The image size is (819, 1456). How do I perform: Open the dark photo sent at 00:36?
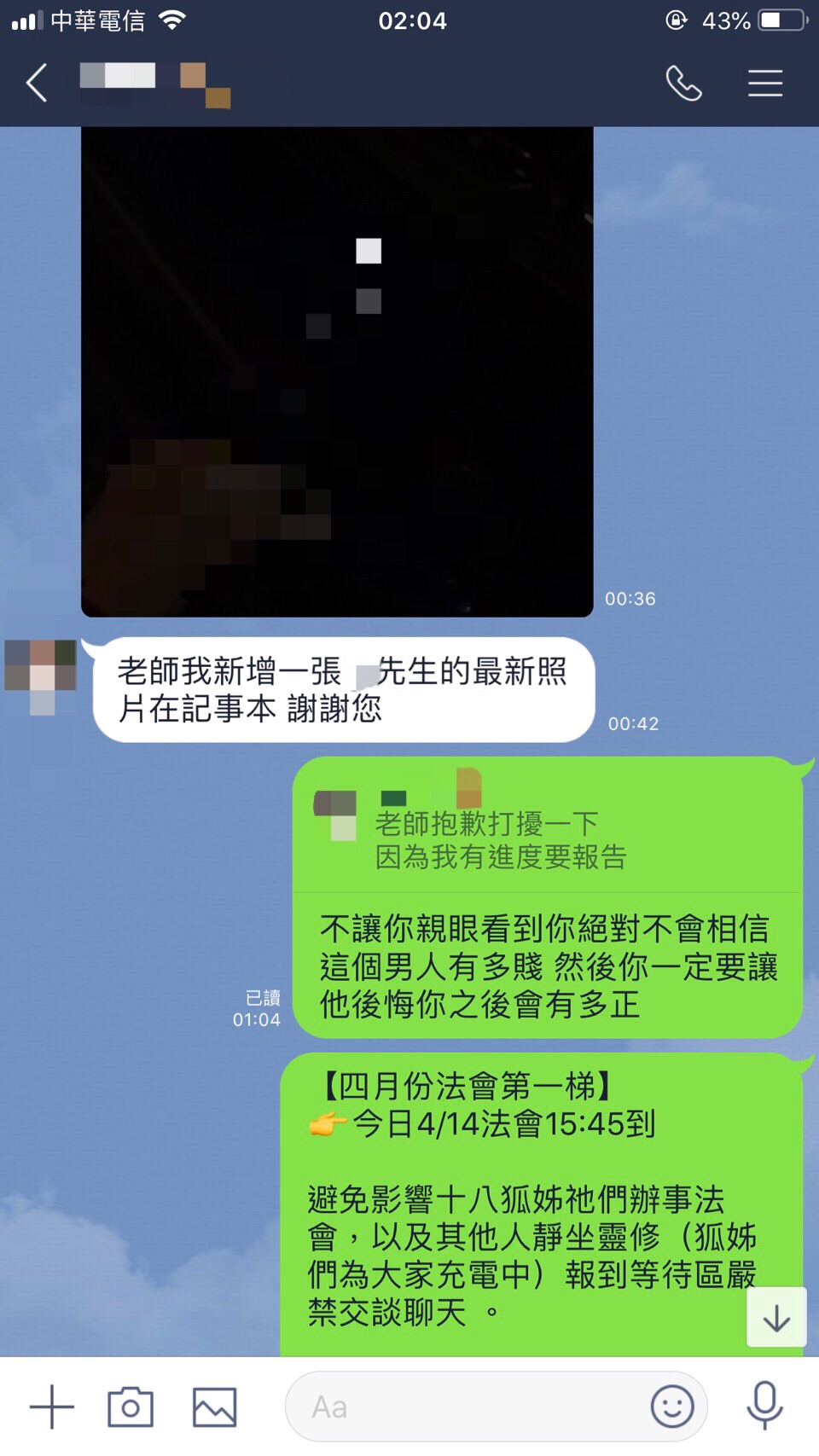[337, 372]
